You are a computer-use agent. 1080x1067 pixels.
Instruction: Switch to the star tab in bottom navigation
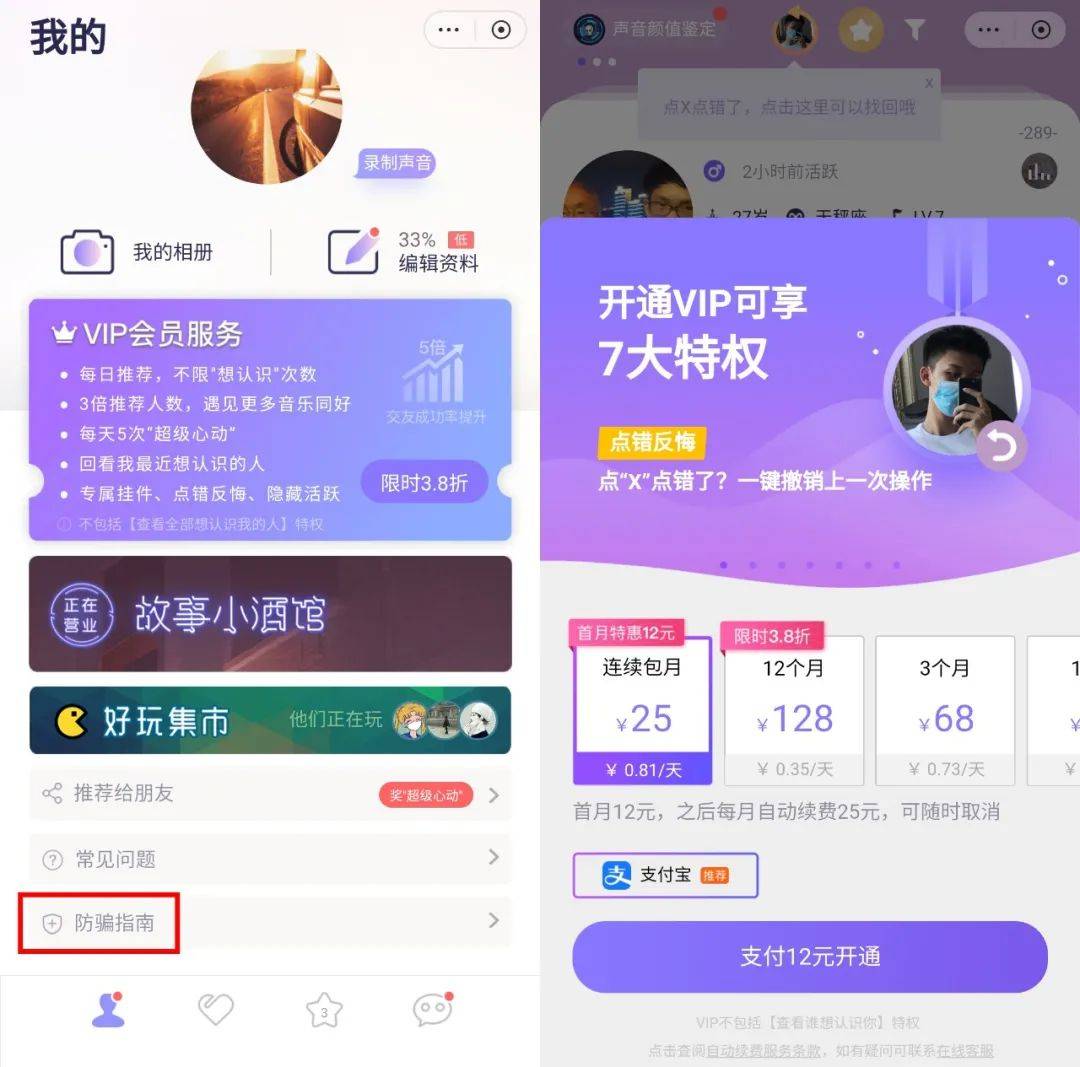tap(324, 1011)
